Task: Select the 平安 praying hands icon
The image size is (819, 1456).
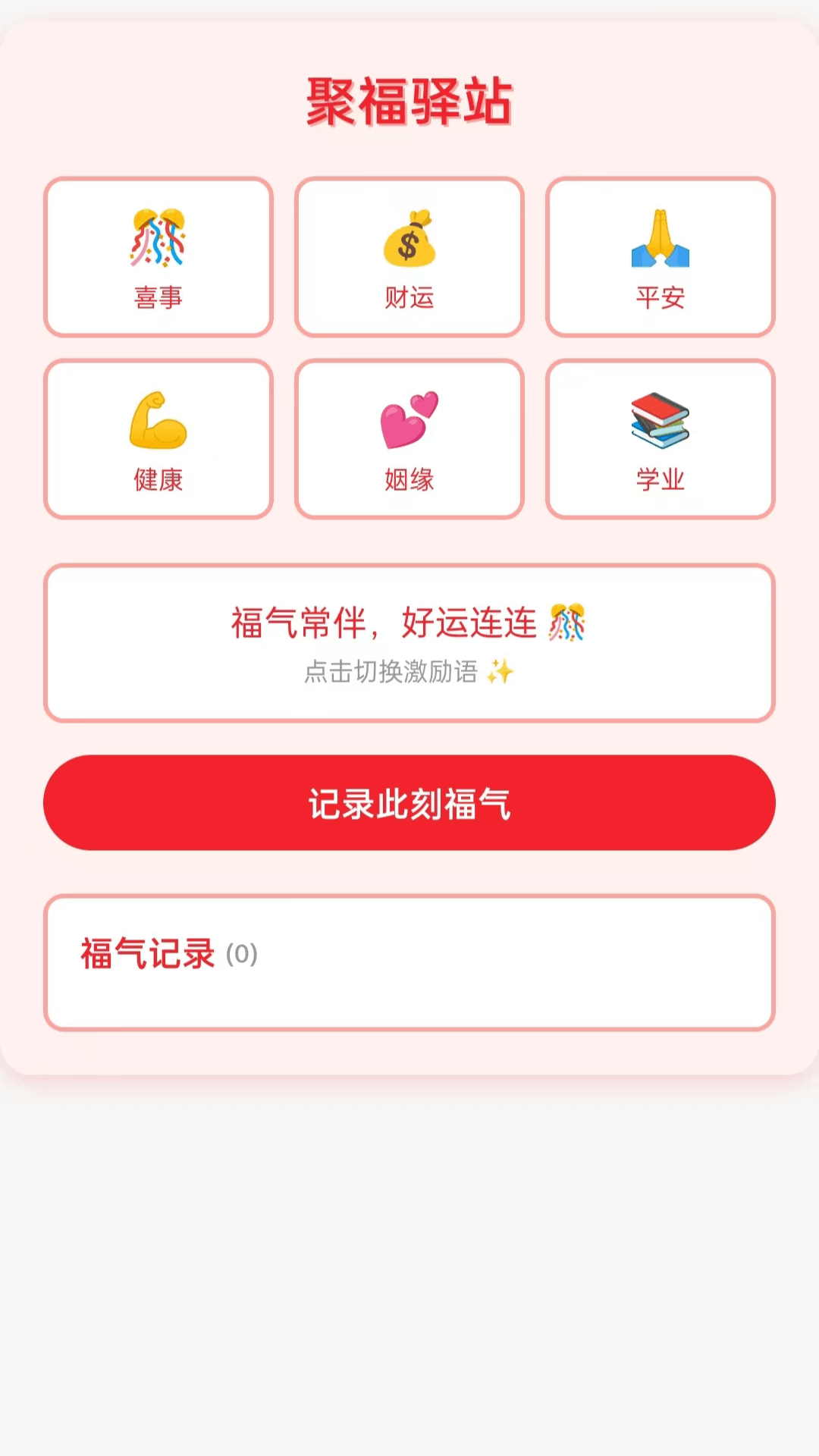Action: (660, 241)
